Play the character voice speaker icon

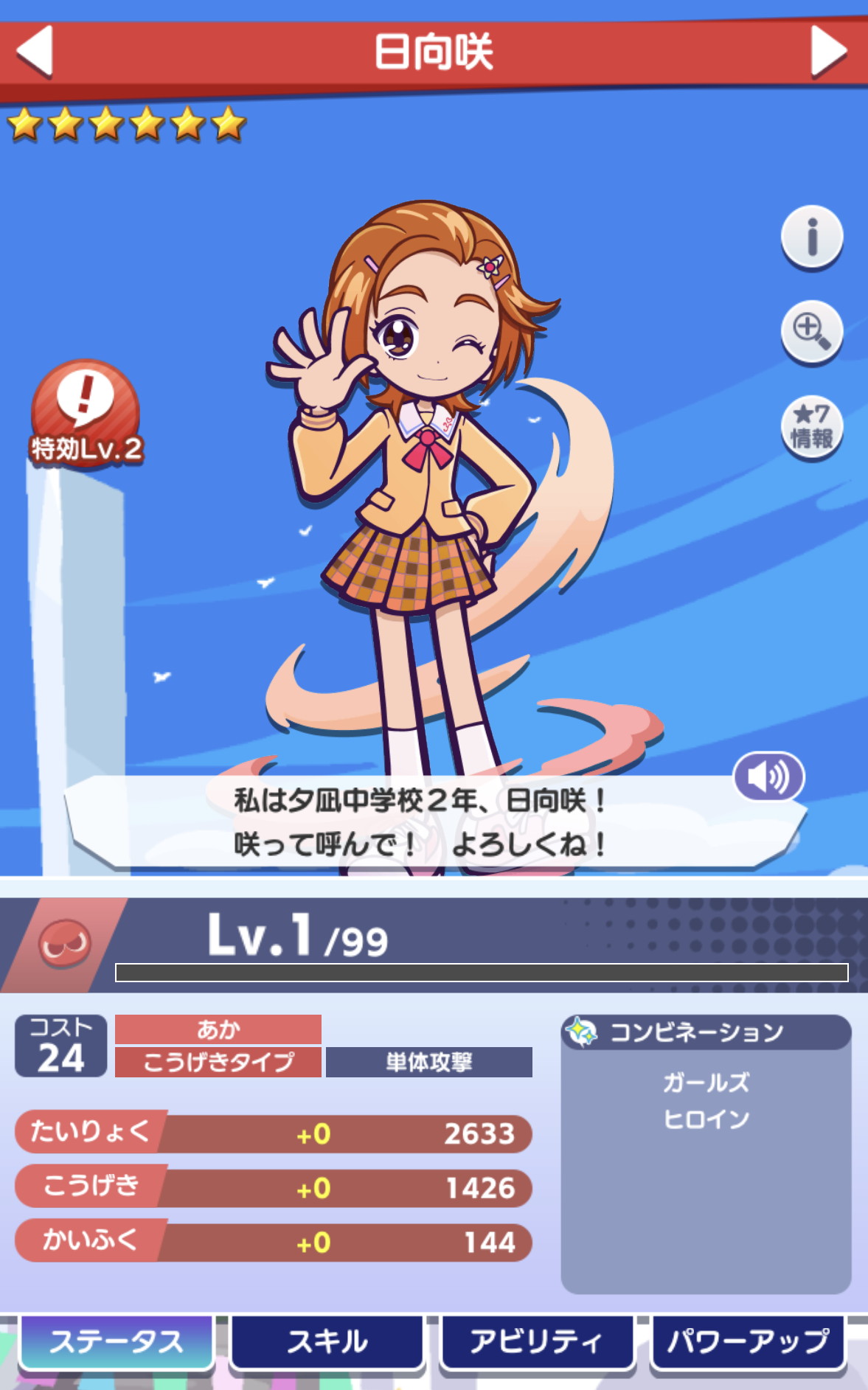(x=768, y=776)
